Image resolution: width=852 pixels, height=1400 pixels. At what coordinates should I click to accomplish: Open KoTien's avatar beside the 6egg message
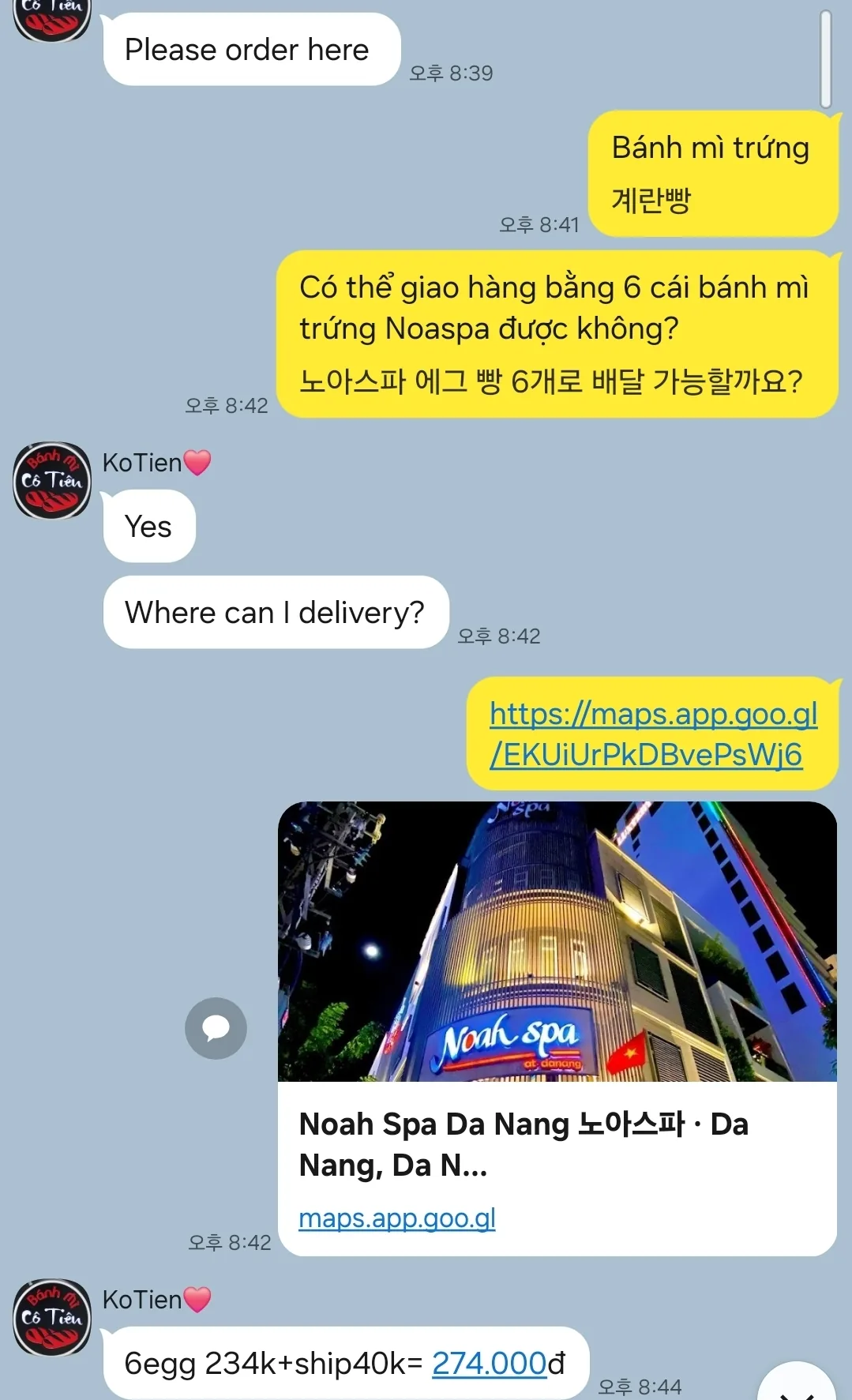click(x=52, y=1317)
